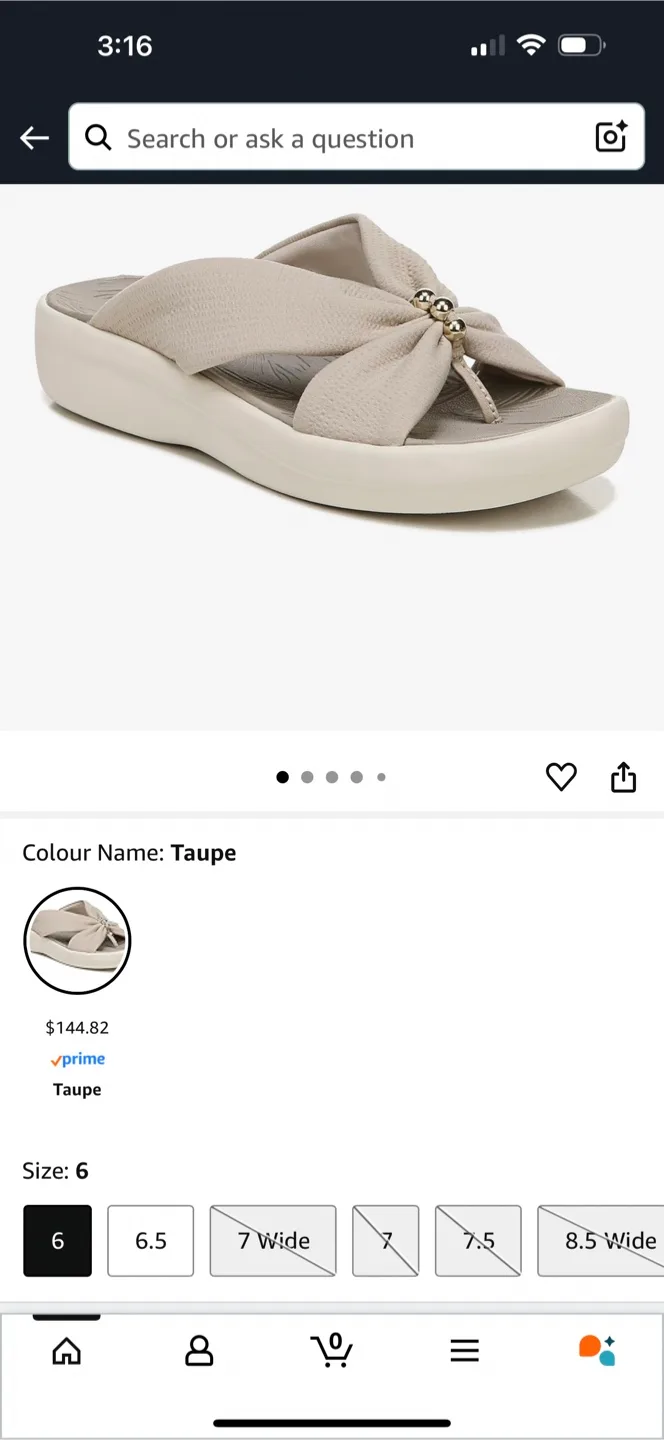
Task: Go to the Home tab
Action: [x=67, y=1352]
